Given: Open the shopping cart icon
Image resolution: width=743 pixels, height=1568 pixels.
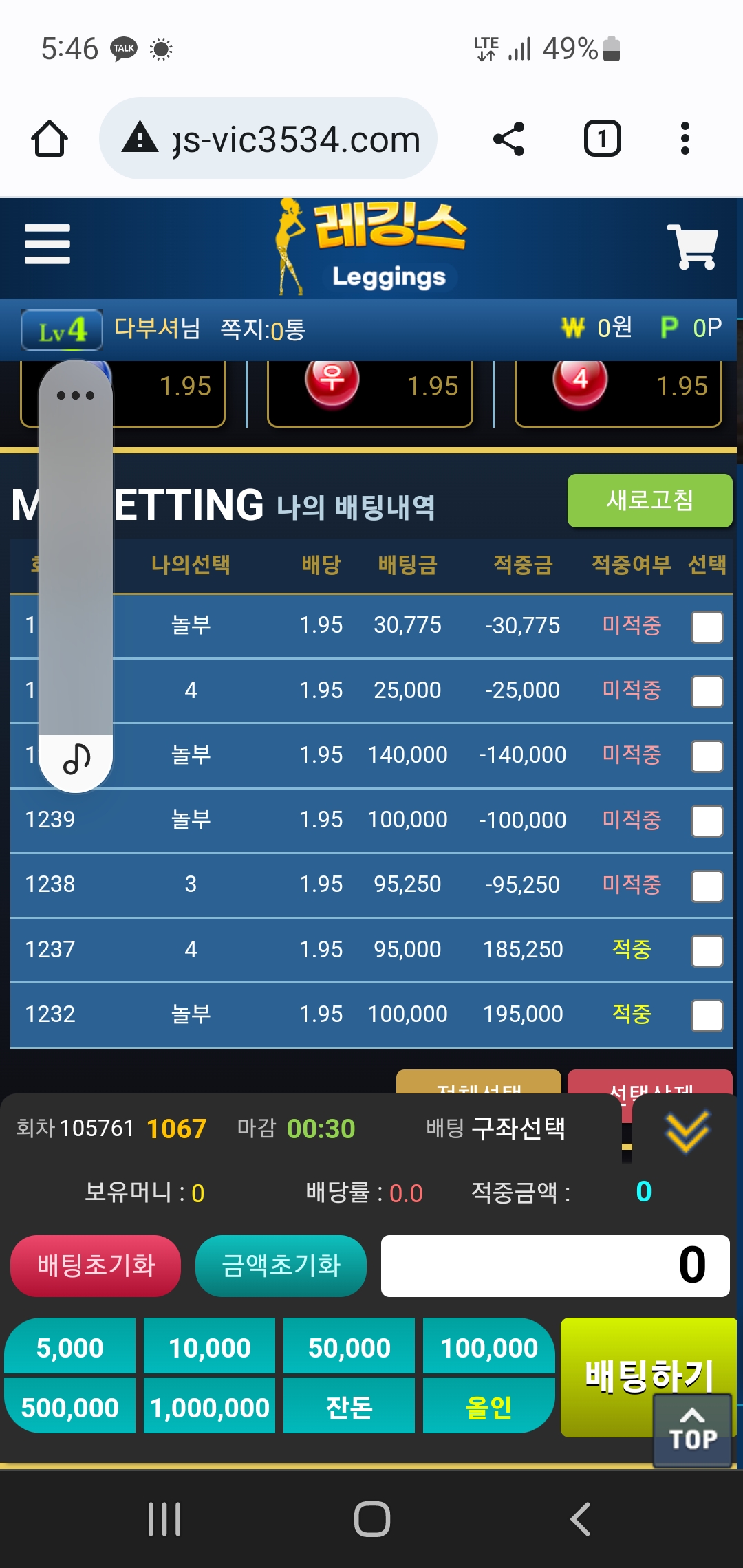Looking at the screenshot, I should (693, 246).
